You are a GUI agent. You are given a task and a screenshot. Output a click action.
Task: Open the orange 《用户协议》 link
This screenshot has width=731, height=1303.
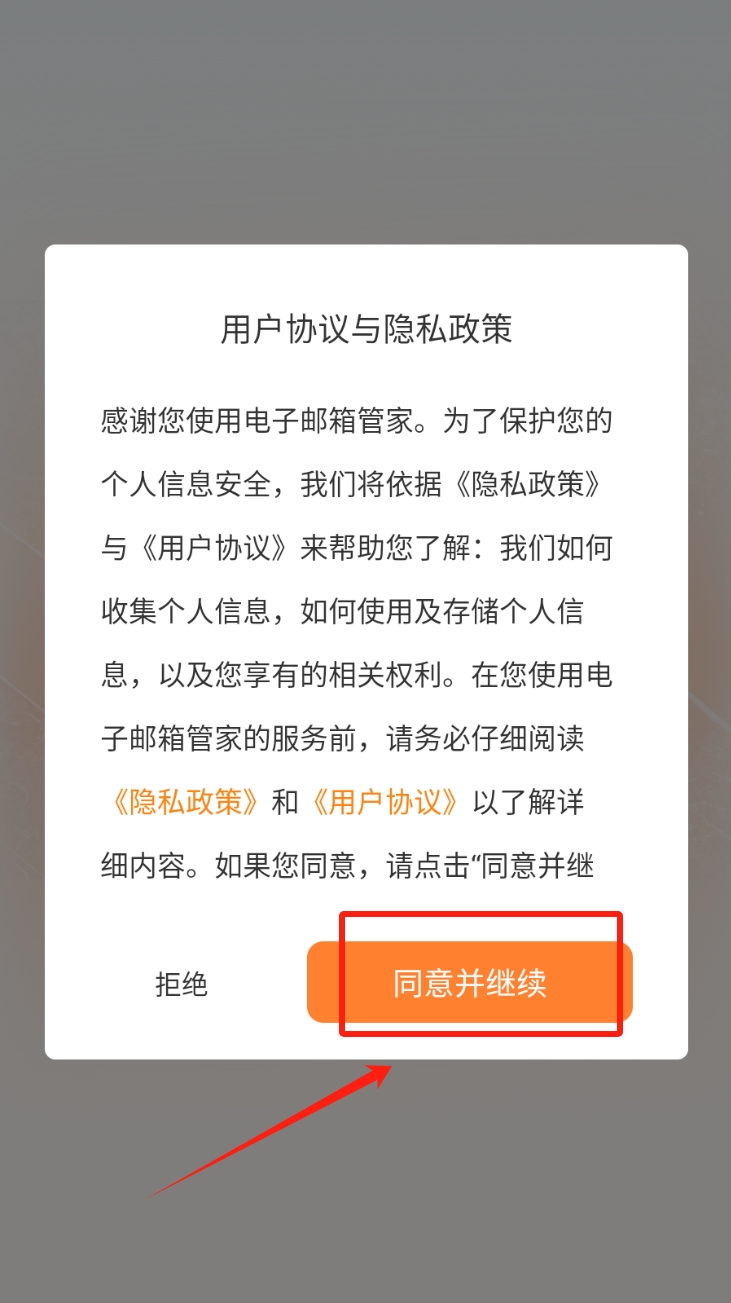tap(385, 802)
